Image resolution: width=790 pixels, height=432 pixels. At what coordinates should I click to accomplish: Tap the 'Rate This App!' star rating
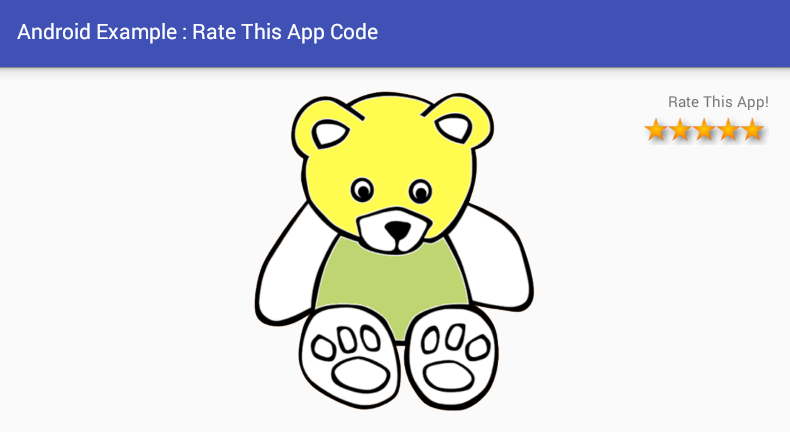(705, 130)
